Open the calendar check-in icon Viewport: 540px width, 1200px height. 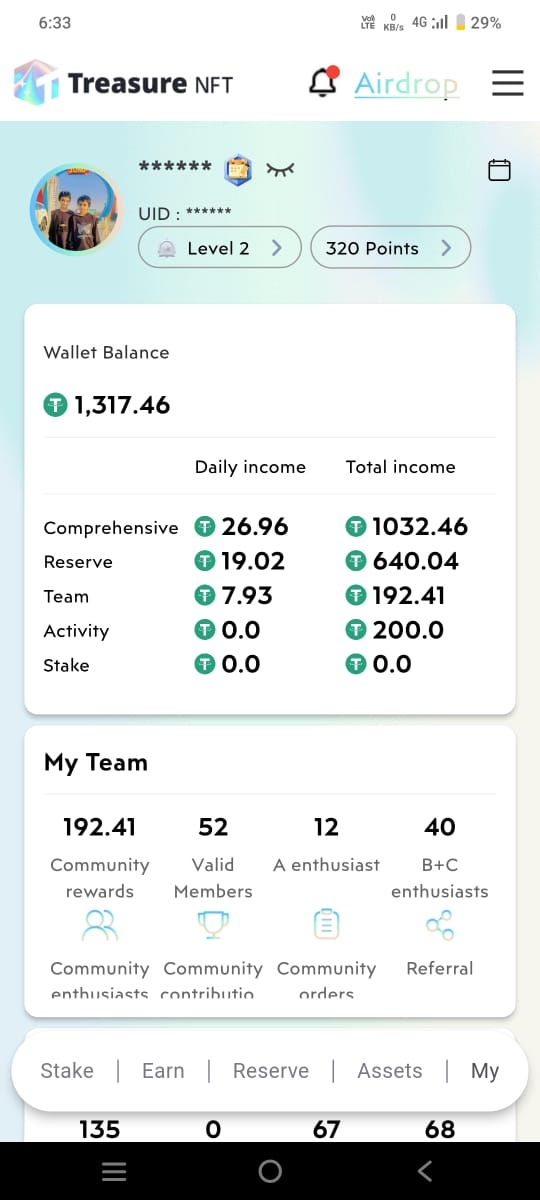click(x=499, y=170)
